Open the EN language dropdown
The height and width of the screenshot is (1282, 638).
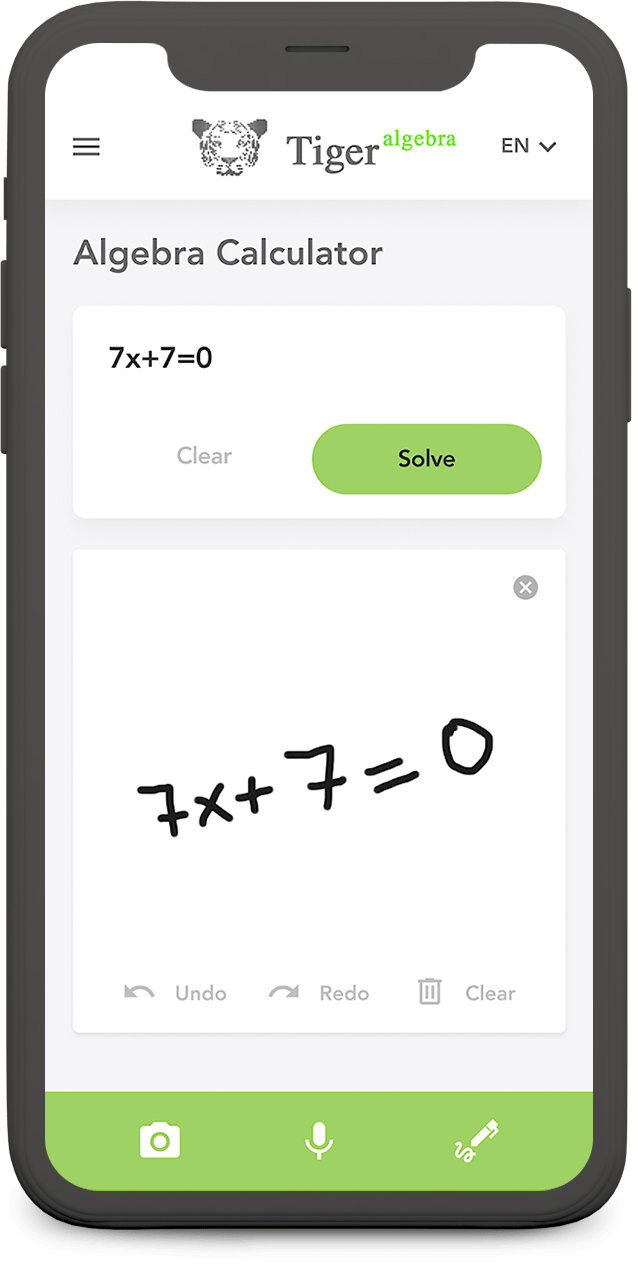click(x=528, y=146)
